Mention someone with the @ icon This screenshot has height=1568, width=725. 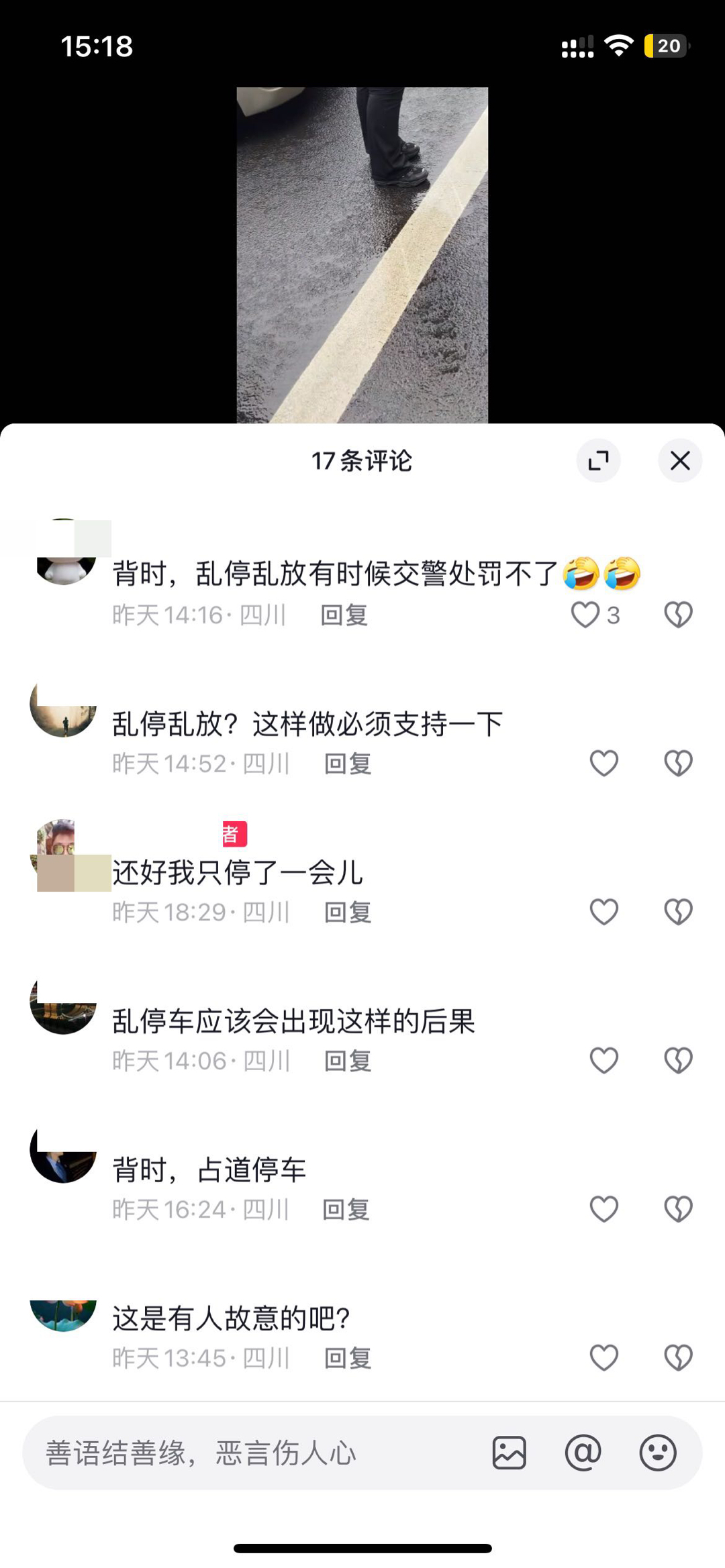[583, 1453]
